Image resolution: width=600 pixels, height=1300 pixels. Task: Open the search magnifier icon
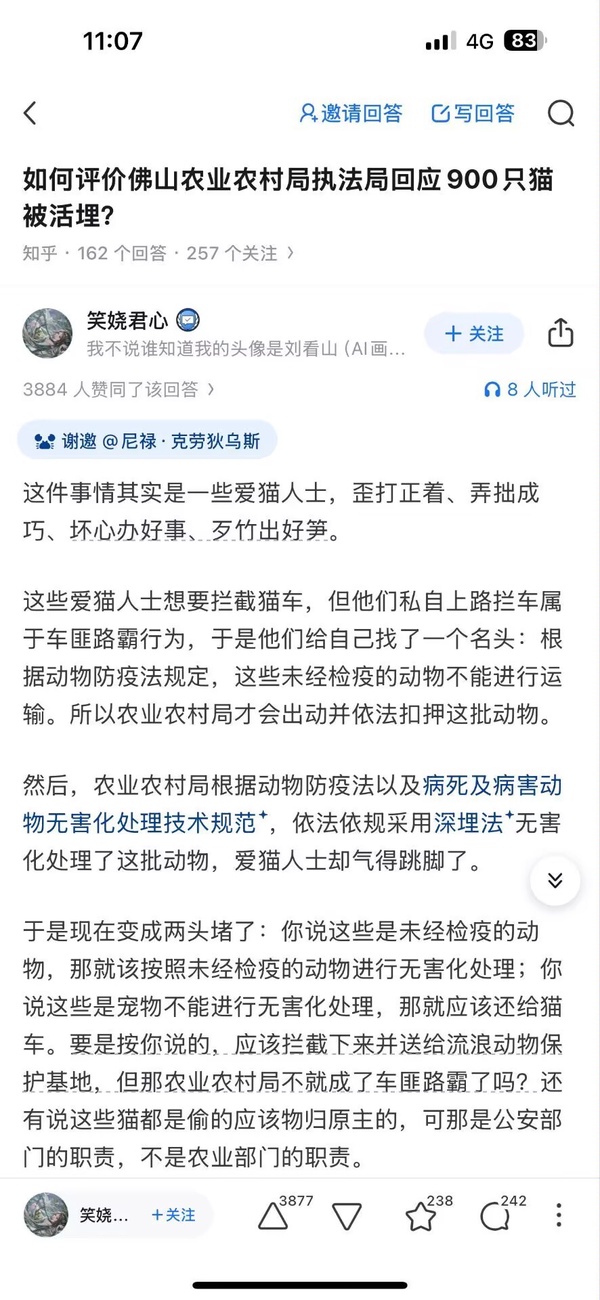pyautogui.click(x=561, y=113)
